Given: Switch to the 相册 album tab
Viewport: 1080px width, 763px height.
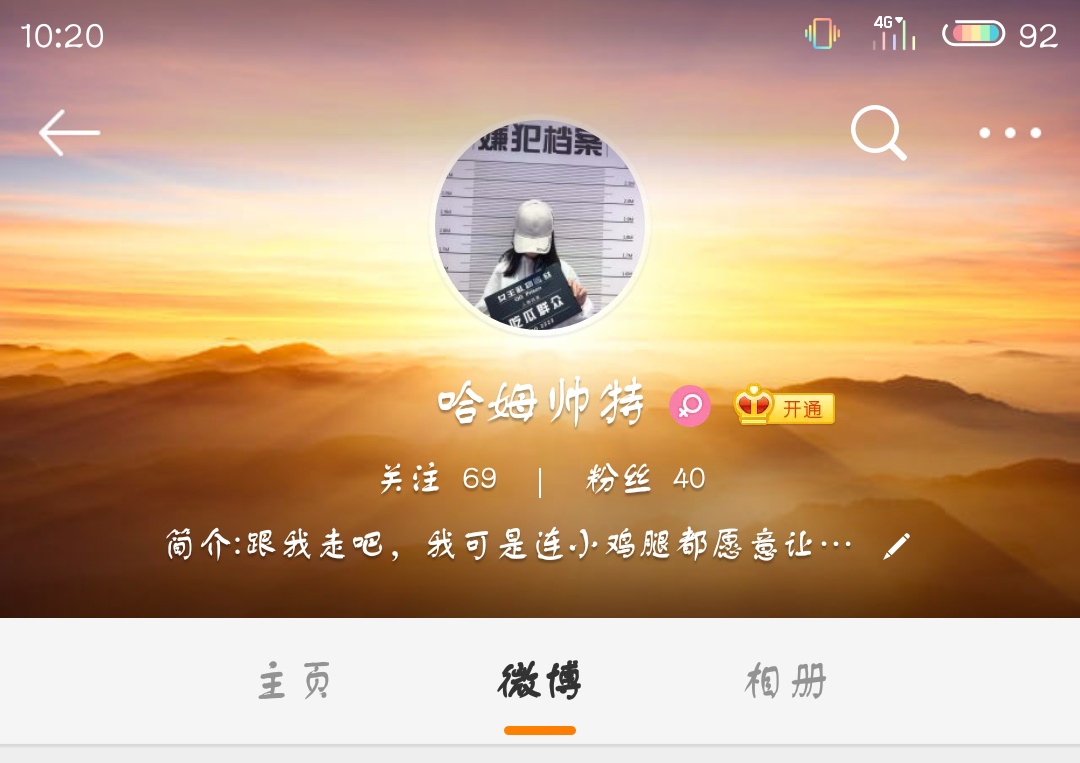Looking at the screenshot, I should coord(786,682).
